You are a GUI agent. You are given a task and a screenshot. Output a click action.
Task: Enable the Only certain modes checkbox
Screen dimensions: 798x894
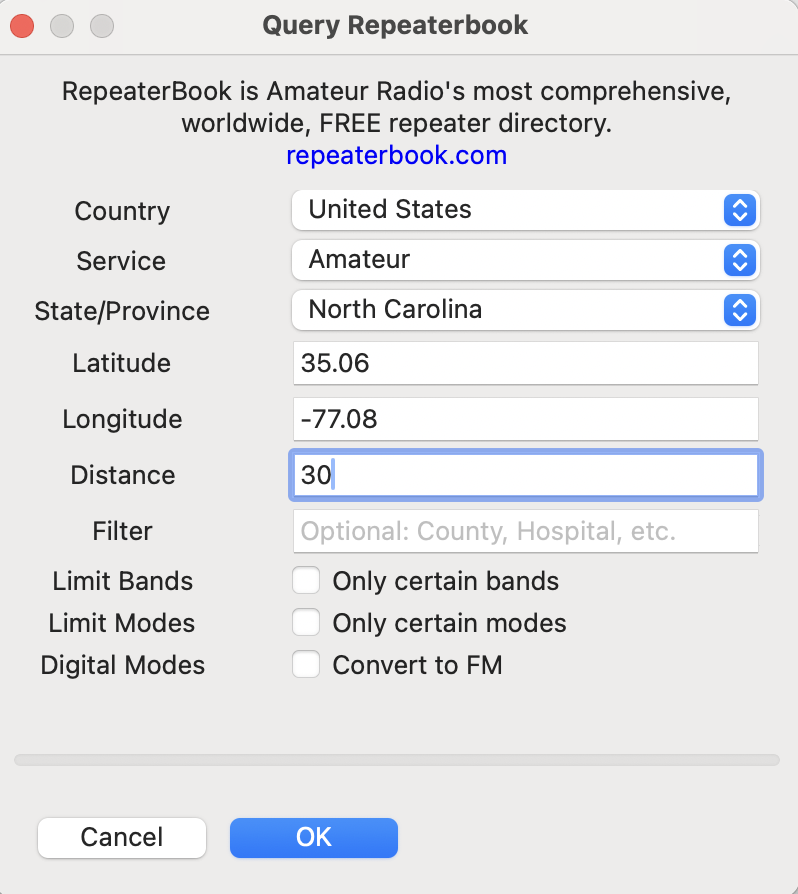pyautogui.click(x=306, y=622)
